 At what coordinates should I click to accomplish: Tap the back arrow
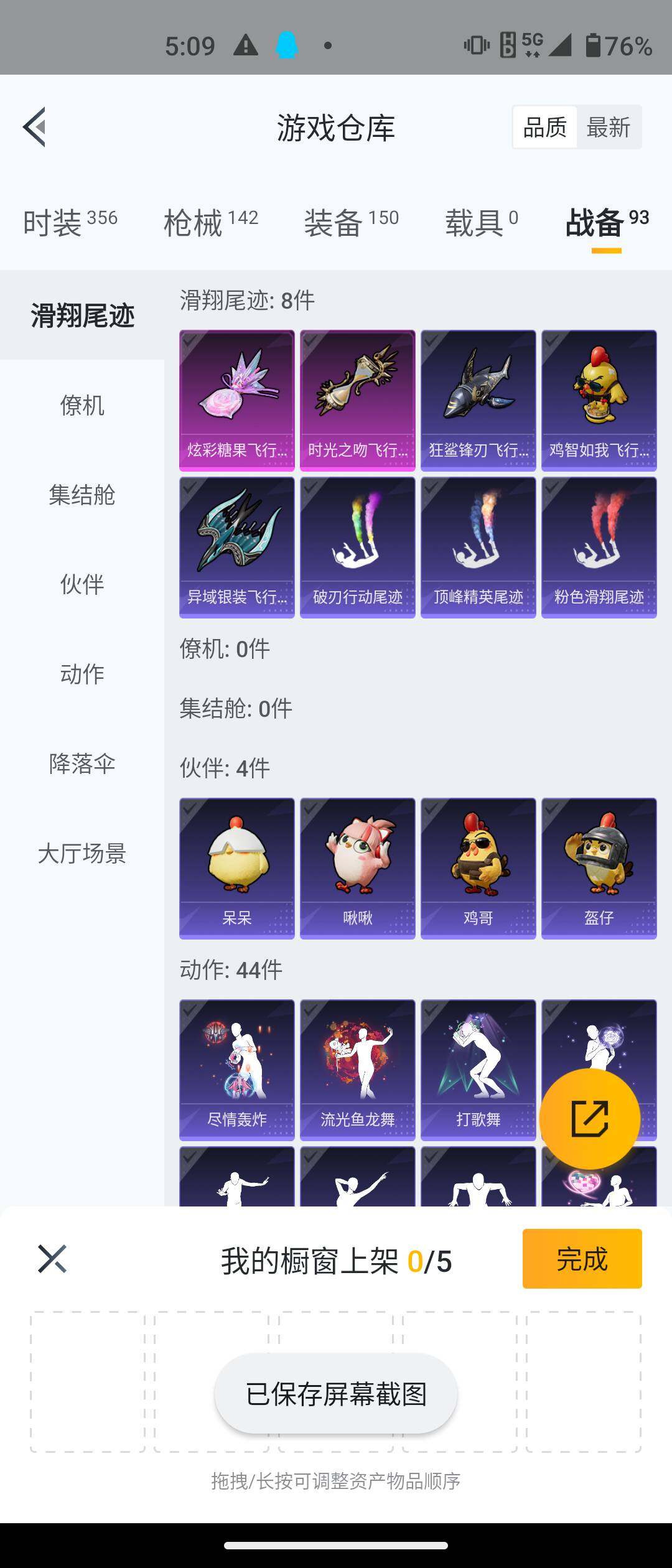pos(35,128)
